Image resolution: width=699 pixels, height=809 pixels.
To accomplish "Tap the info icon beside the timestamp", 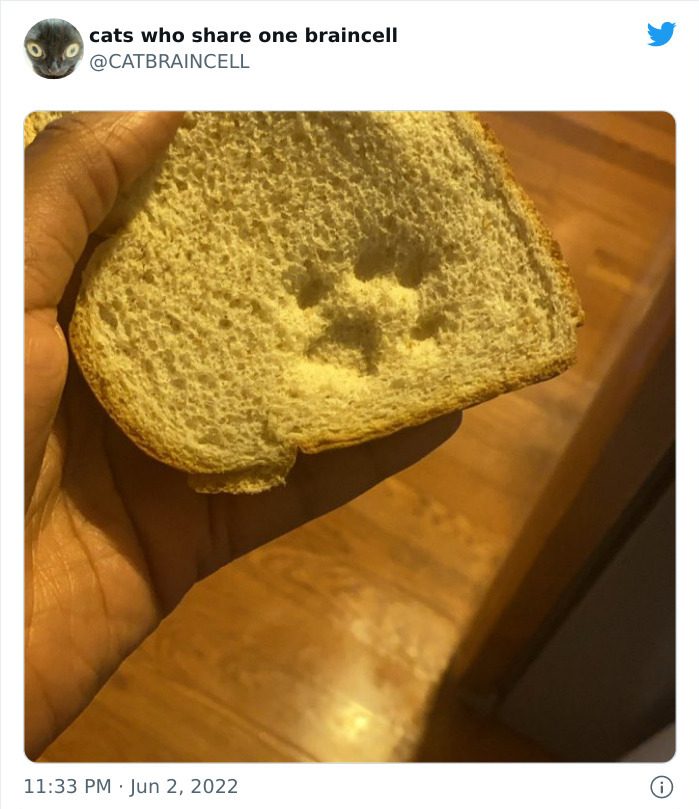I will [661, 787].
